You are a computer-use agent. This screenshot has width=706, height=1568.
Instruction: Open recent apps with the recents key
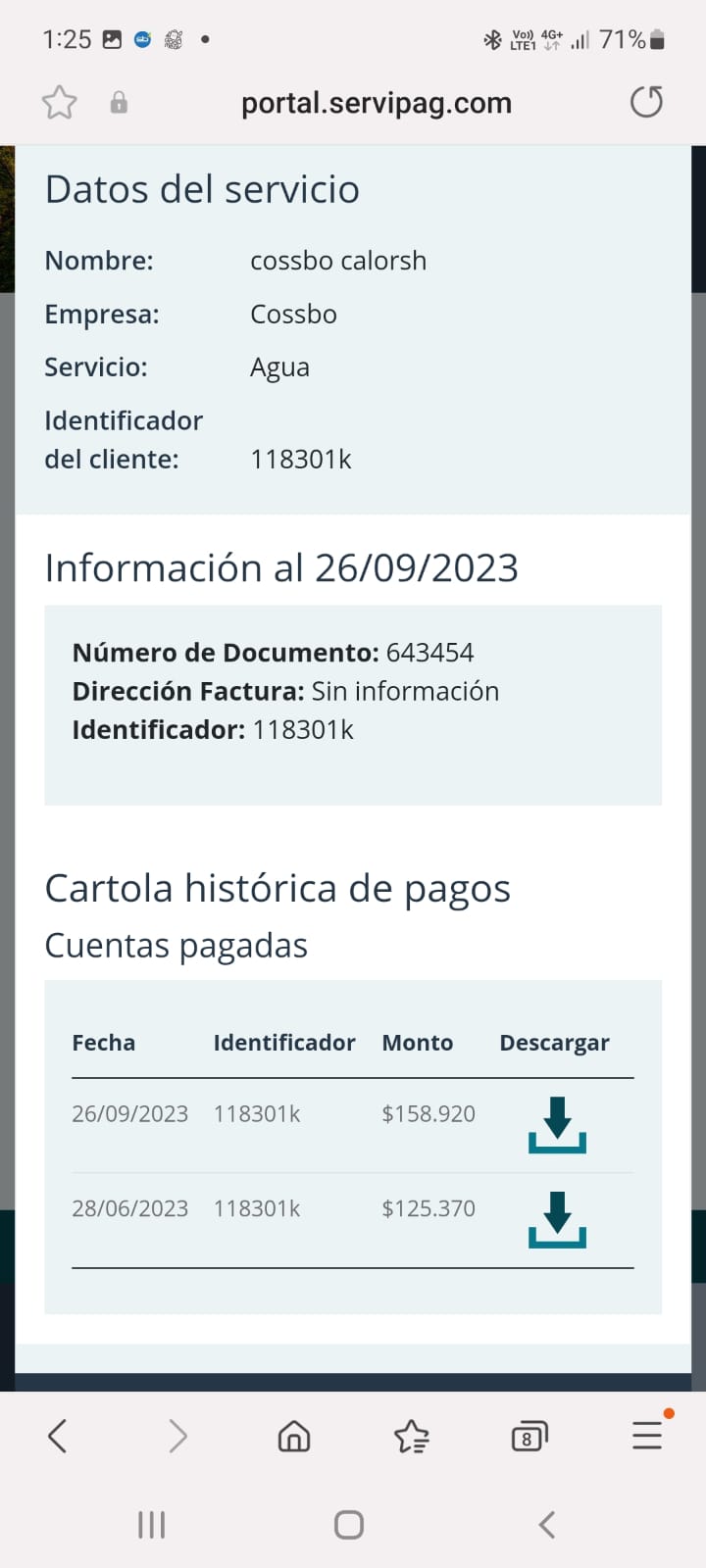(x=151, y=1524)
